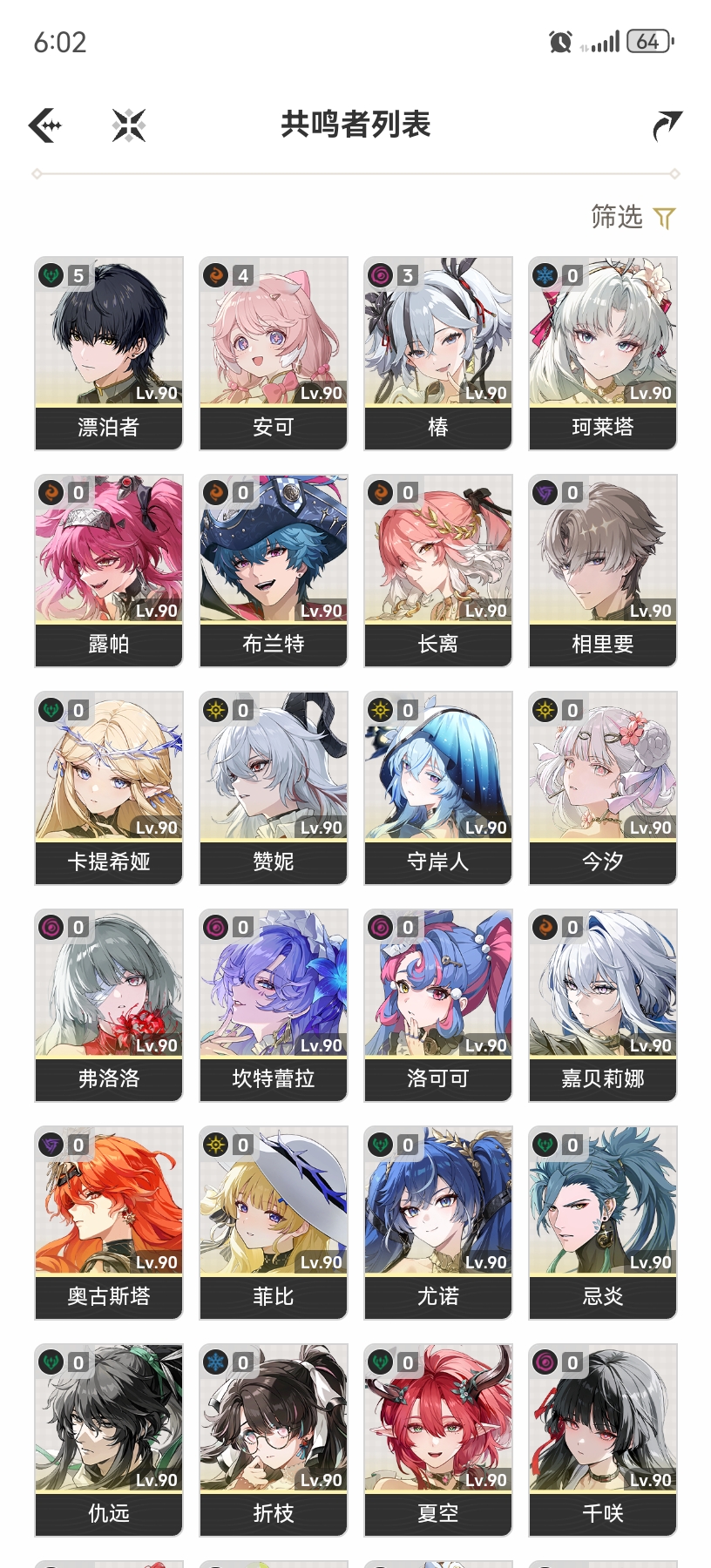Viewport: 711px width, 1568px height.
Task: Open 珂莱塔 resonator details
Action: tap(603, 353)
